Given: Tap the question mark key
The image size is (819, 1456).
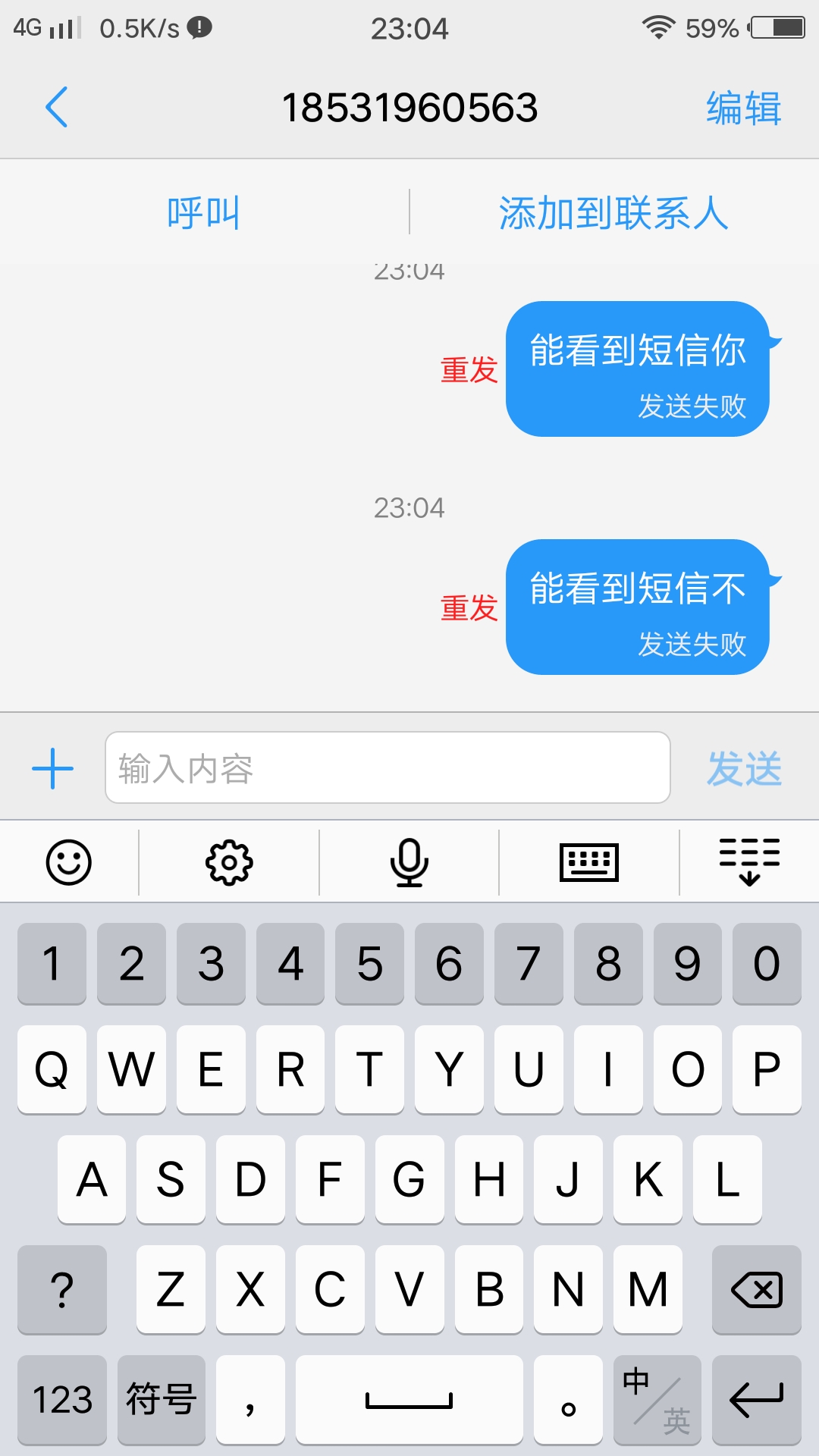Looking at the screenshot, I should tap(61, 1289).
